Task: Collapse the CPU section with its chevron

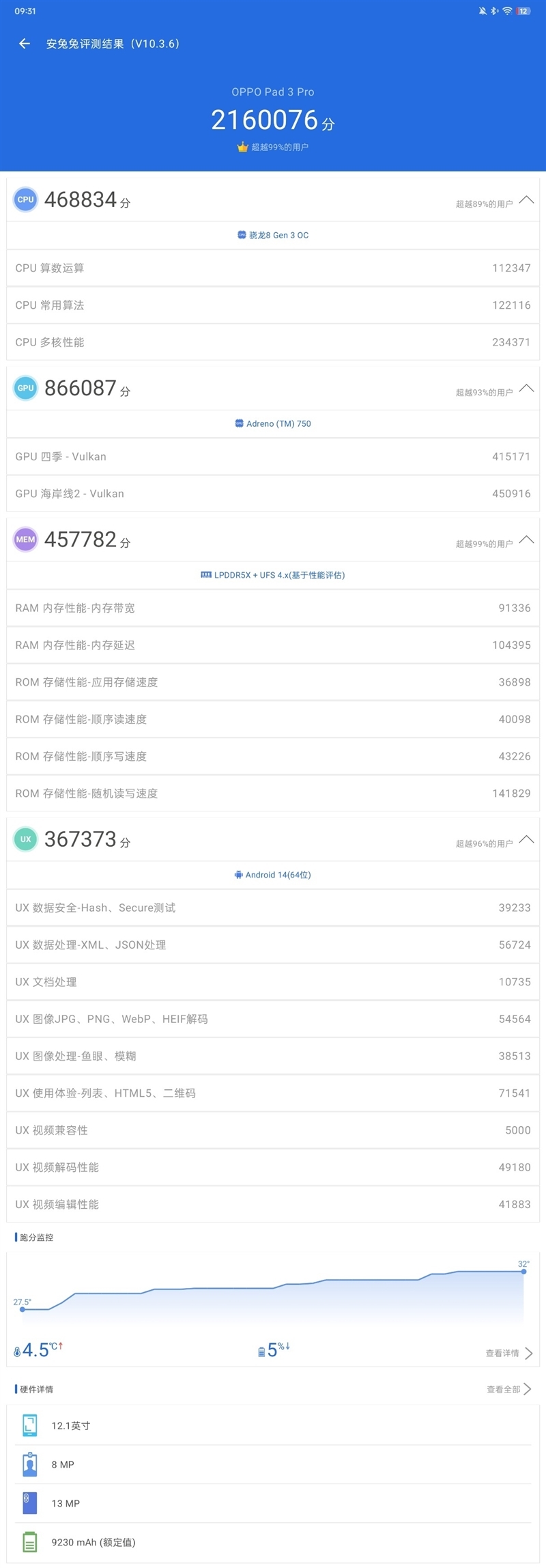Action: click(x=526, y=199)
